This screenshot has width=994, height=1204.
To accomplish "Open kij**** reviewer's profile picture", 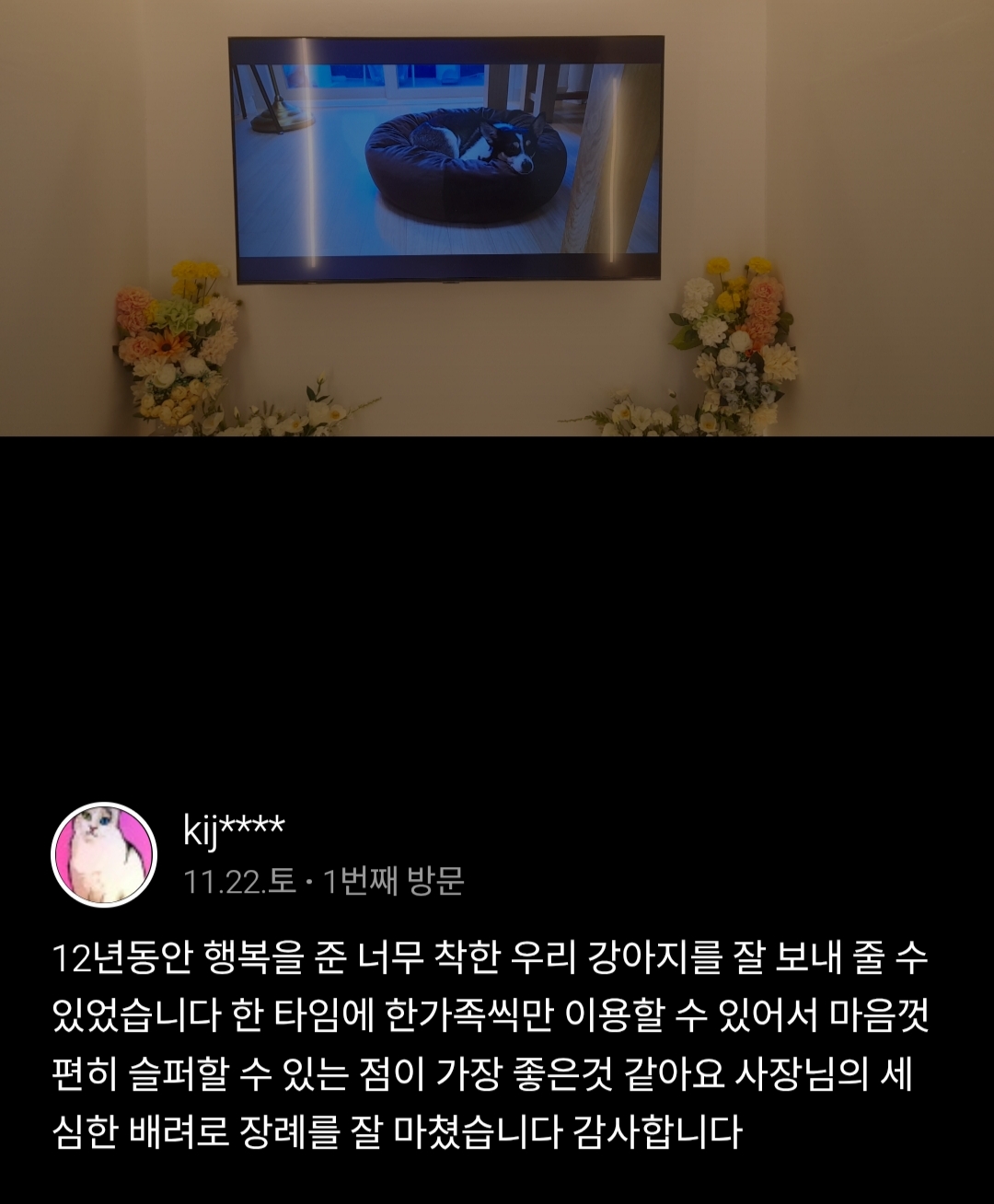I will pos(103,854).
